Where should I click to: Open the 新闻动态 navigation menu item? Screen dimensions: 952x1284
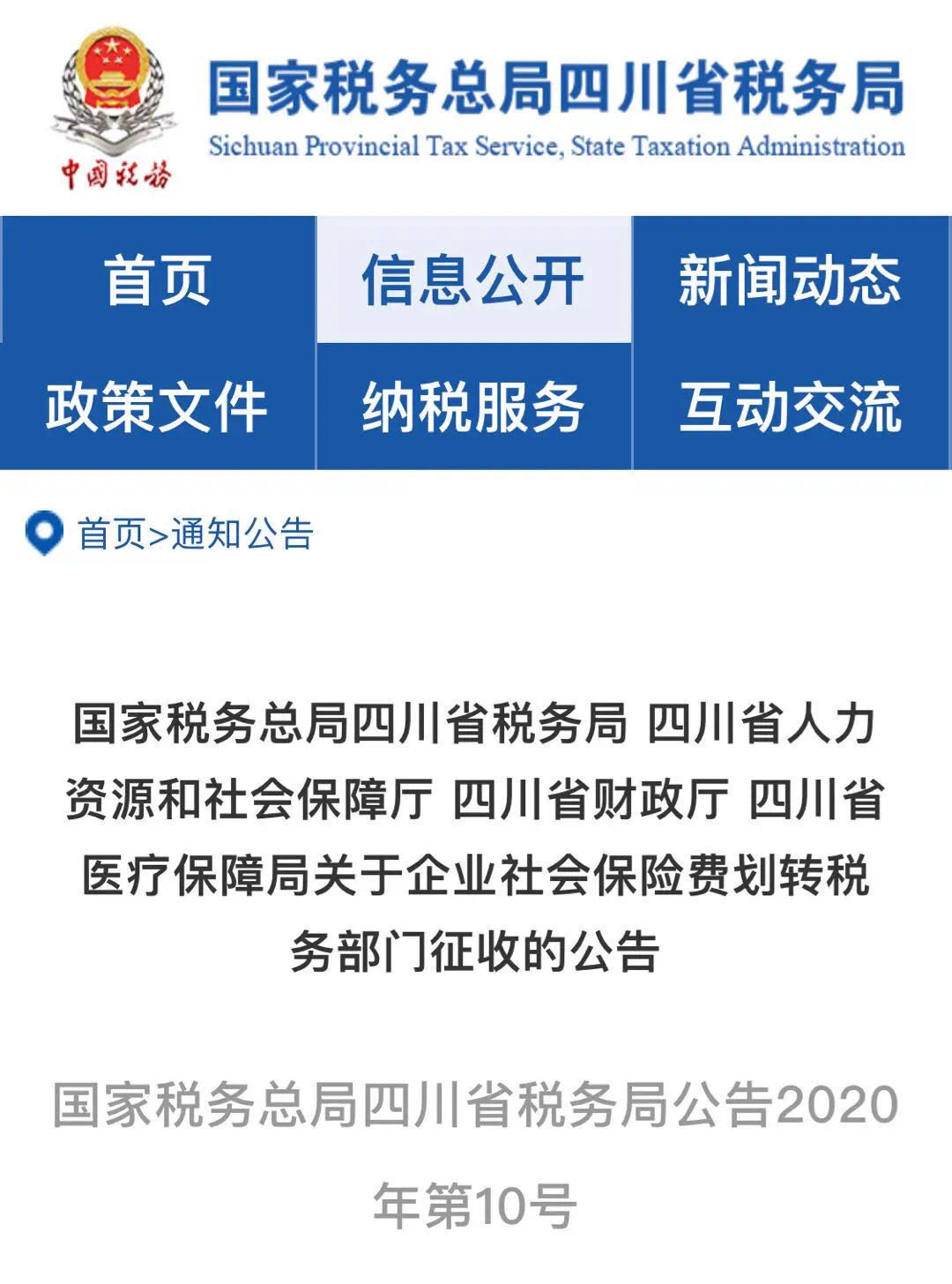[792, 280]
